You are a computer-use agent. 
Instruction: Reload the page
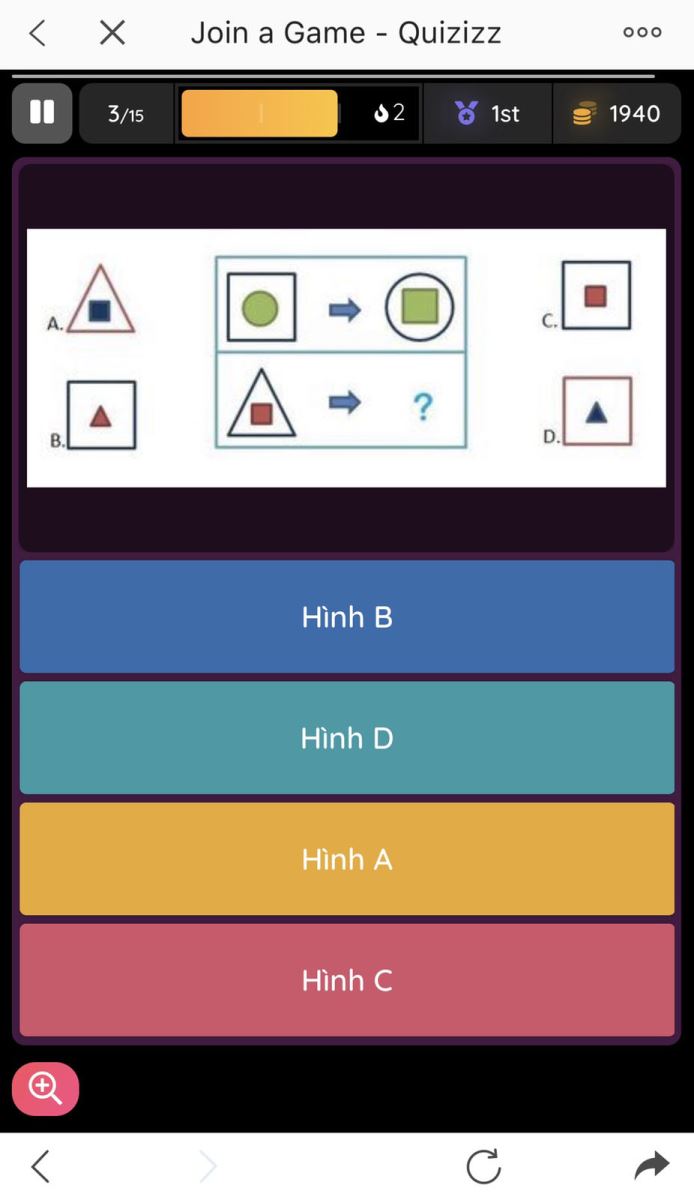pyautogui.click(x=483, y=1166)
